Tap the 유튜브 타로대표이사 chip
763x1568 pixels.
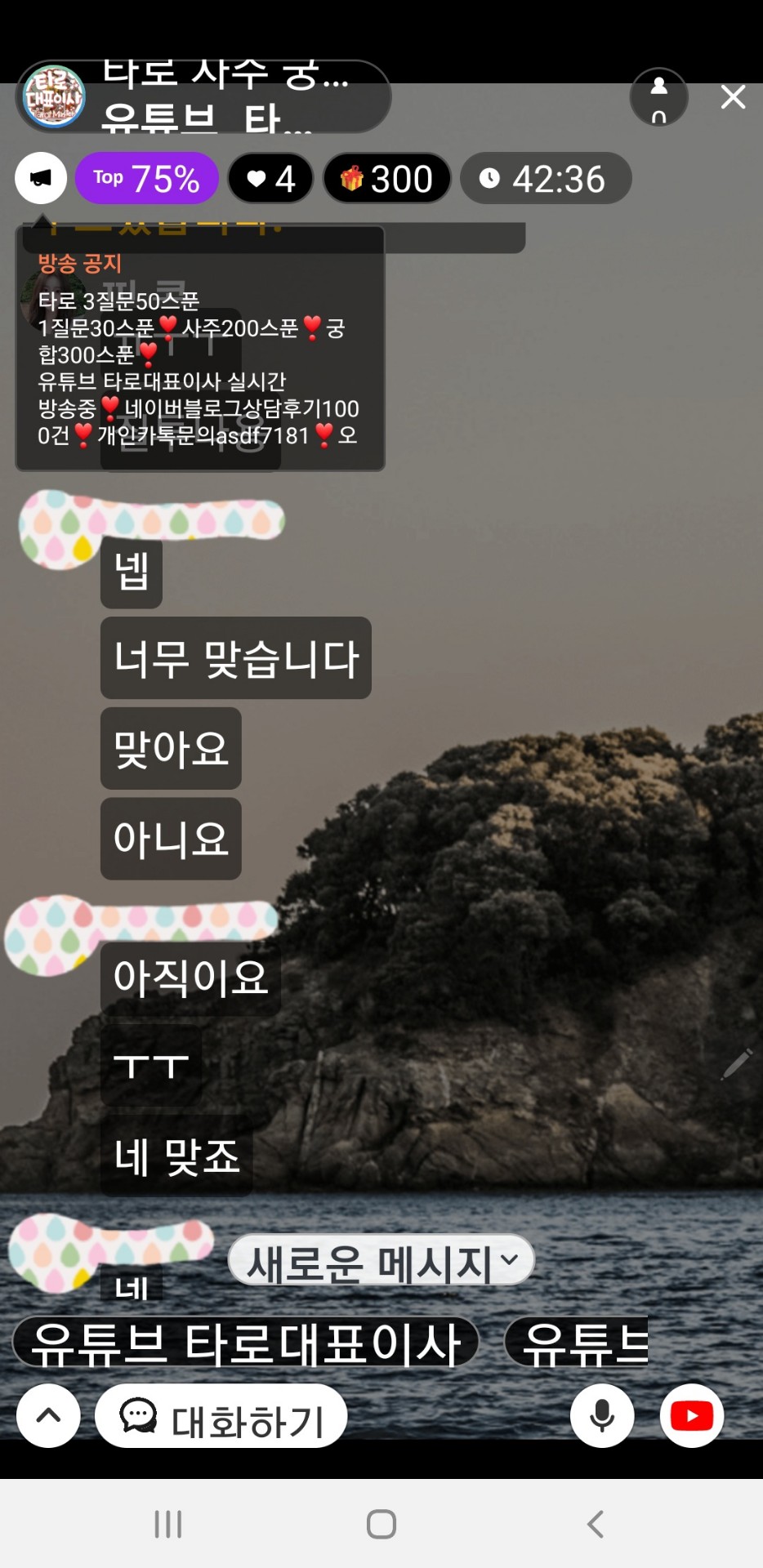tap(245, 1343)
